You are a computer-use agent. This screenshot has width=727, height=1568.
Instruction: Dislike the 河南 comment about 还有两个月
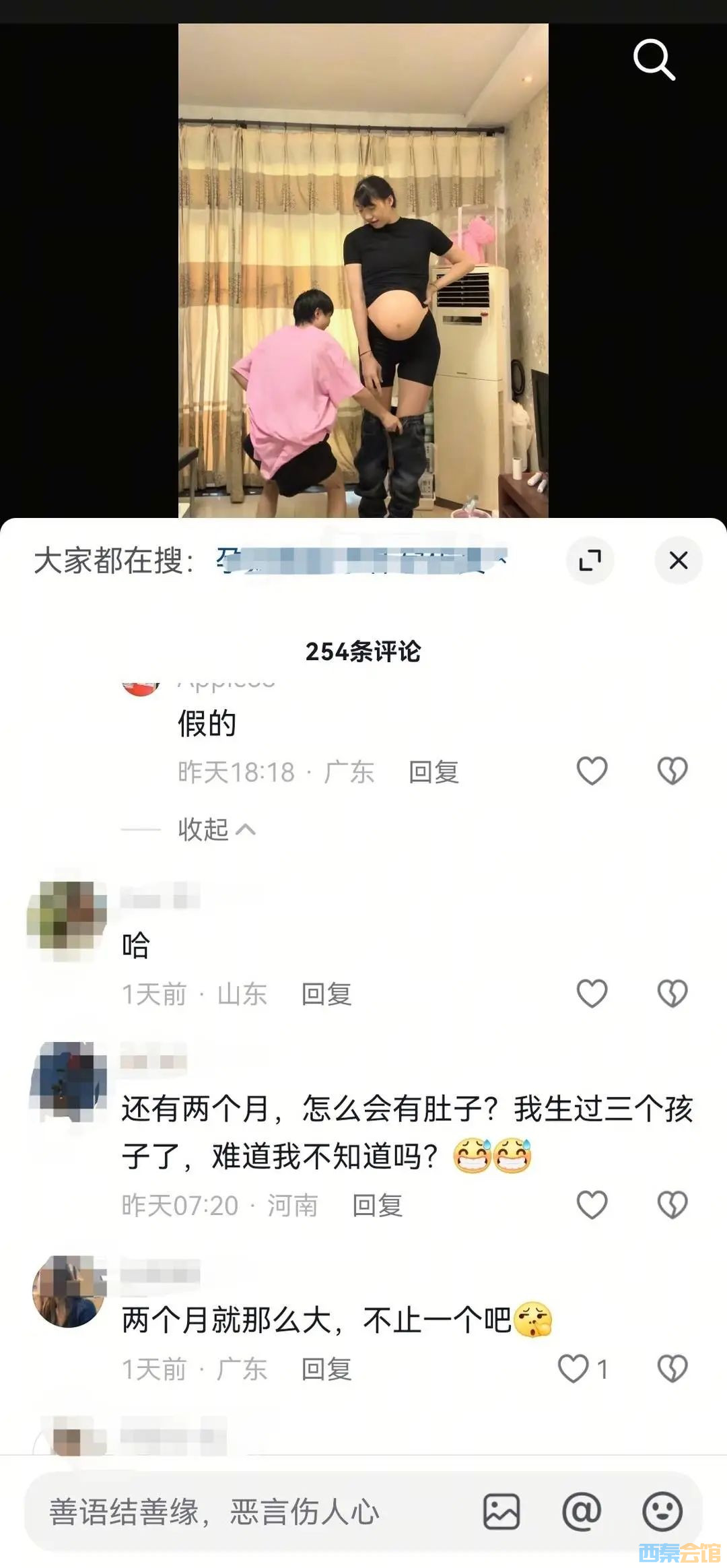[672, 1205]
